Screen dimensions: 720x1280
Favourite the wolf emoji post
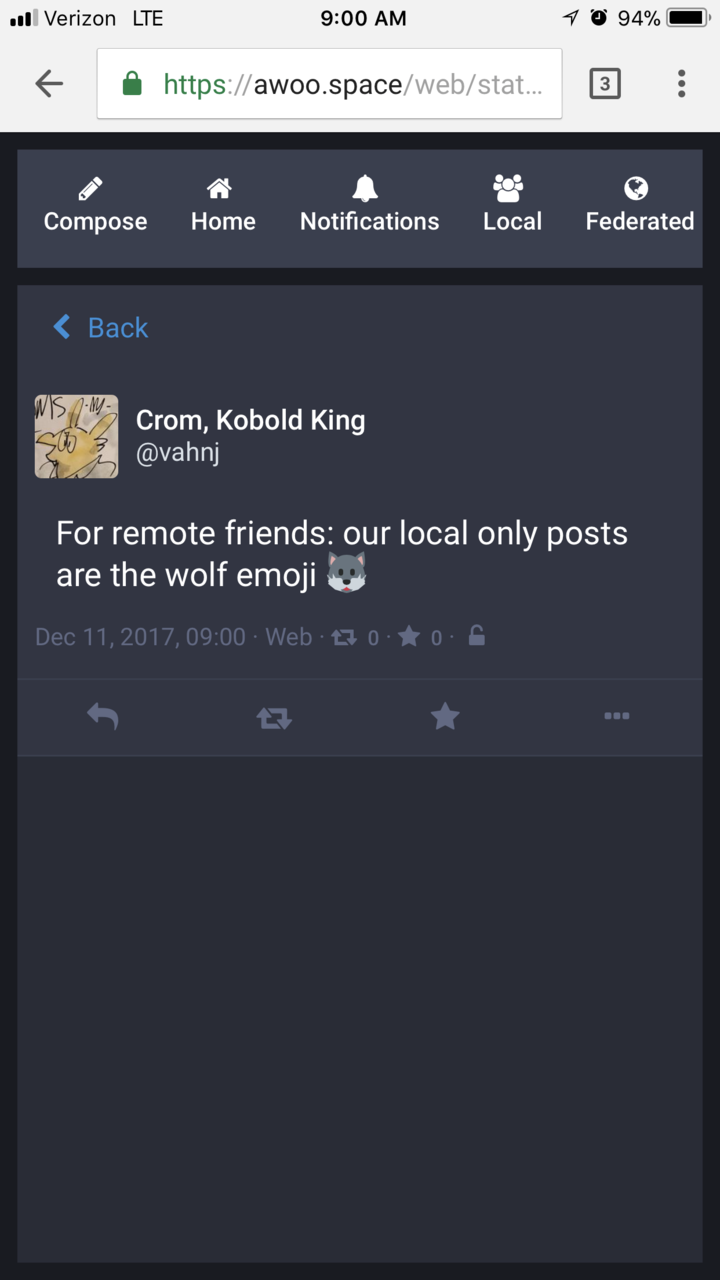click(445, 716)
